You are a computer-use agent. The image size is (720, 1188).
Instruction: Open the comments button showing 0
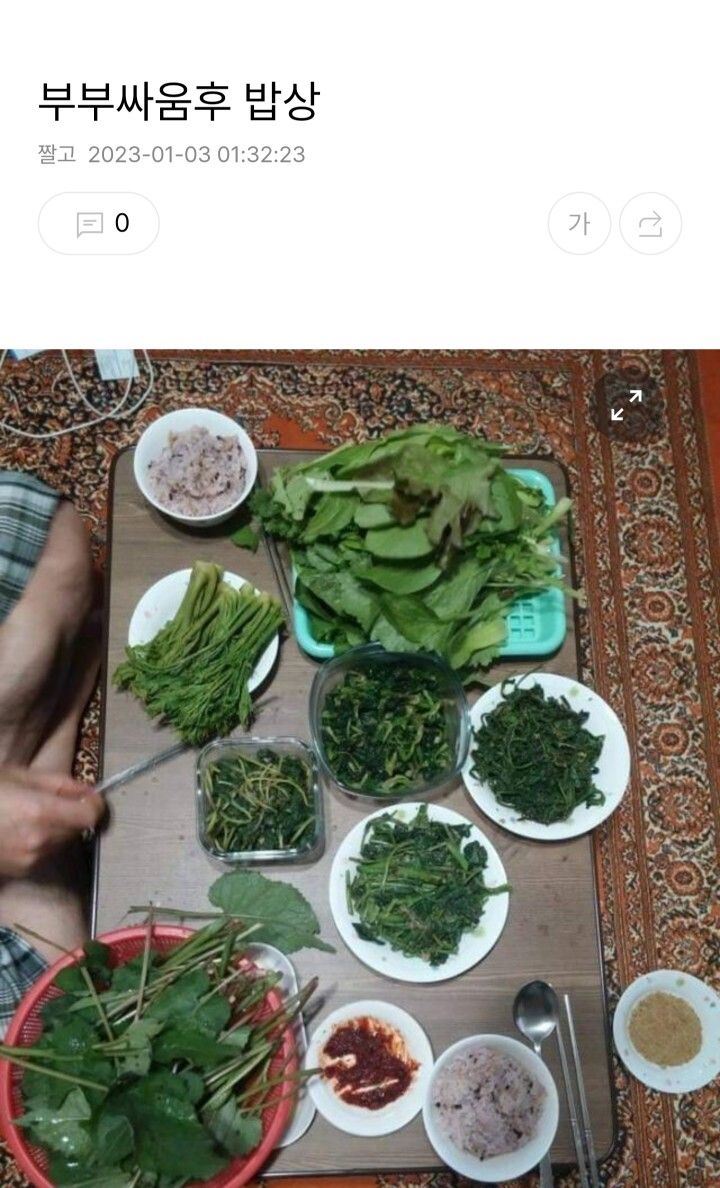[x=99, y=223]
